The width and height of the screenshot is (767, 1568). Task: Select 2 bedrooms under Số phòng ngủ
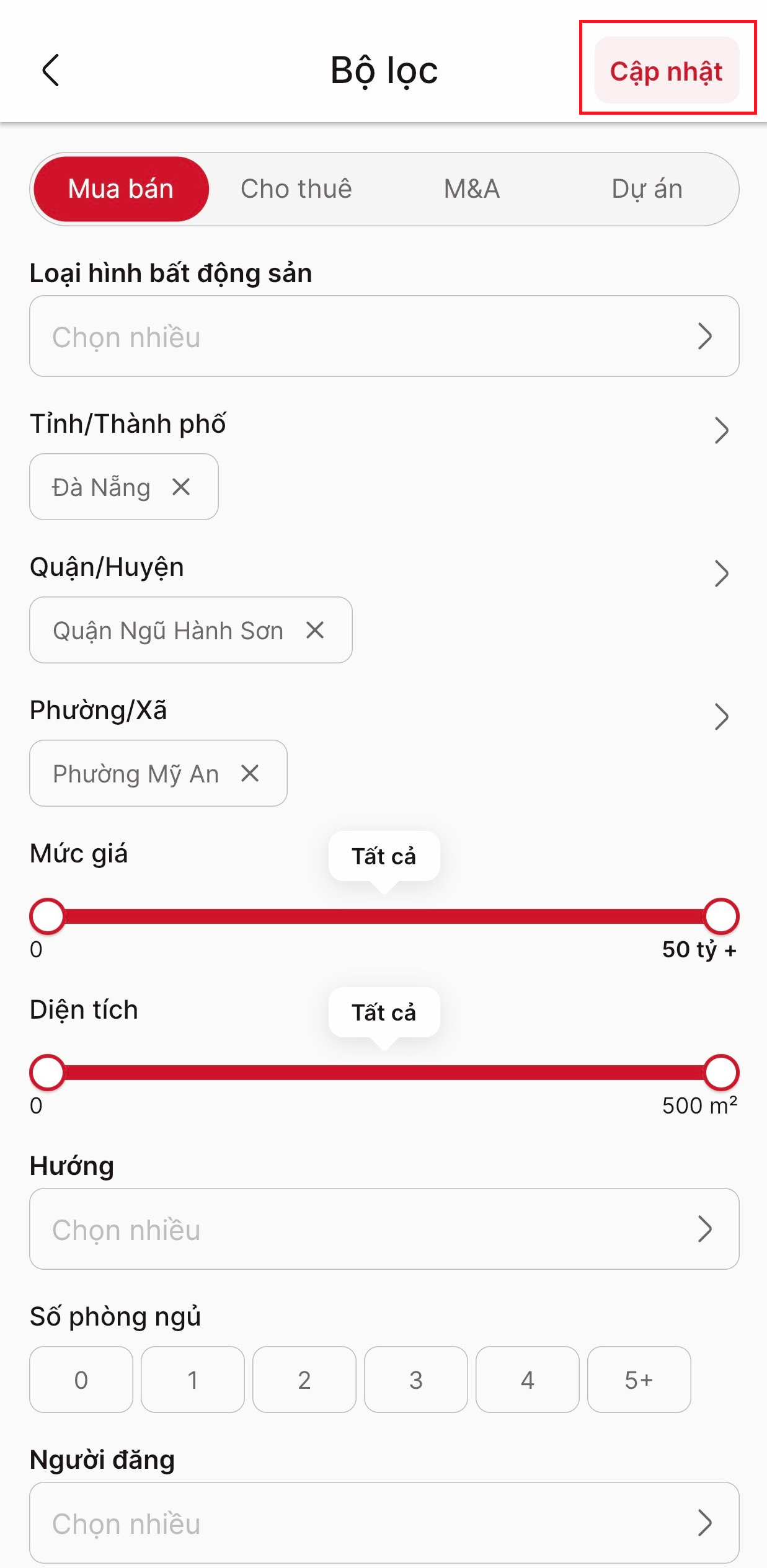pyautogui.click(x=304, y=1380)
